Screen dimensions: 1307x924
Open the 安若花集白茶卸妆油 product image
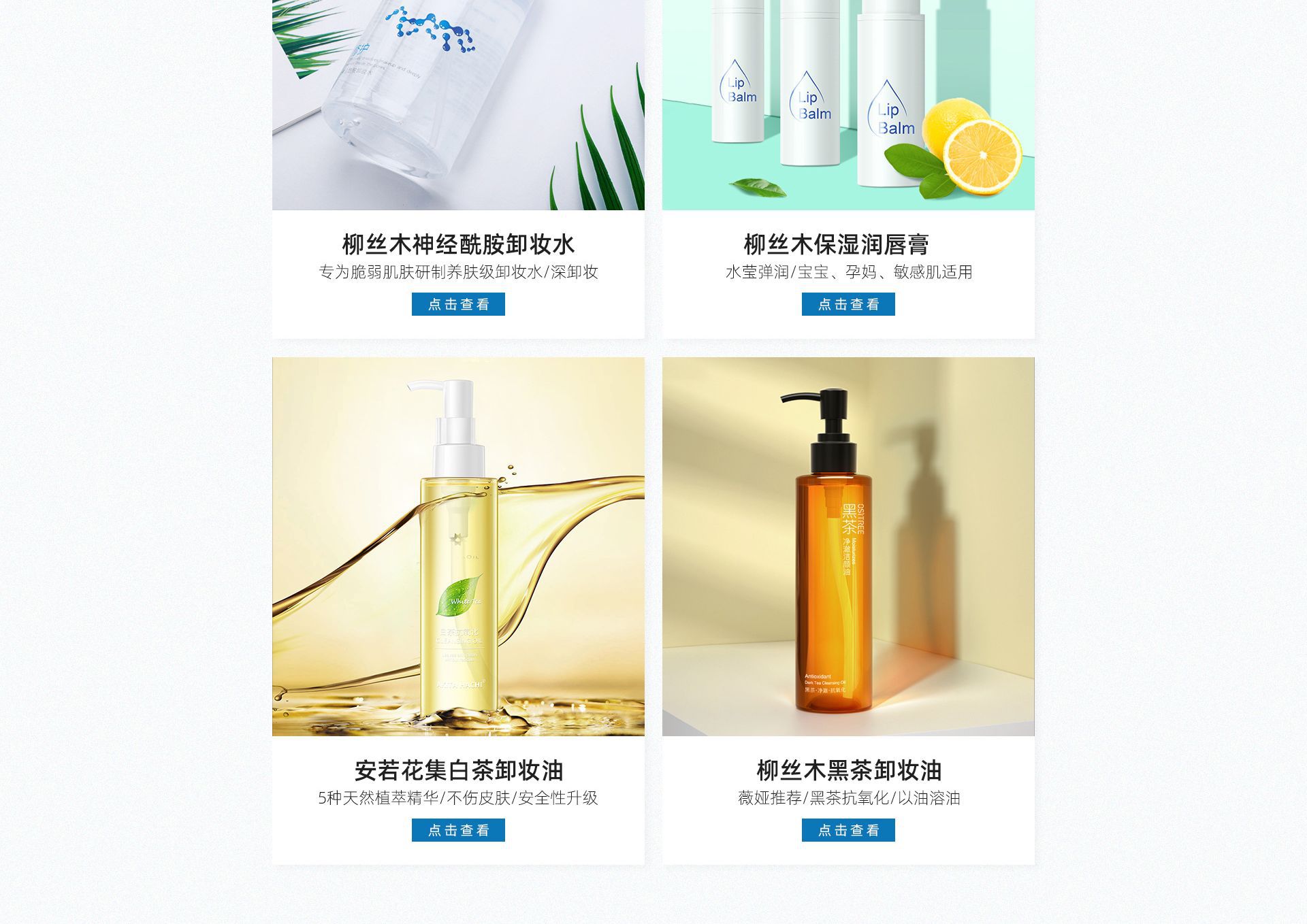458,546
